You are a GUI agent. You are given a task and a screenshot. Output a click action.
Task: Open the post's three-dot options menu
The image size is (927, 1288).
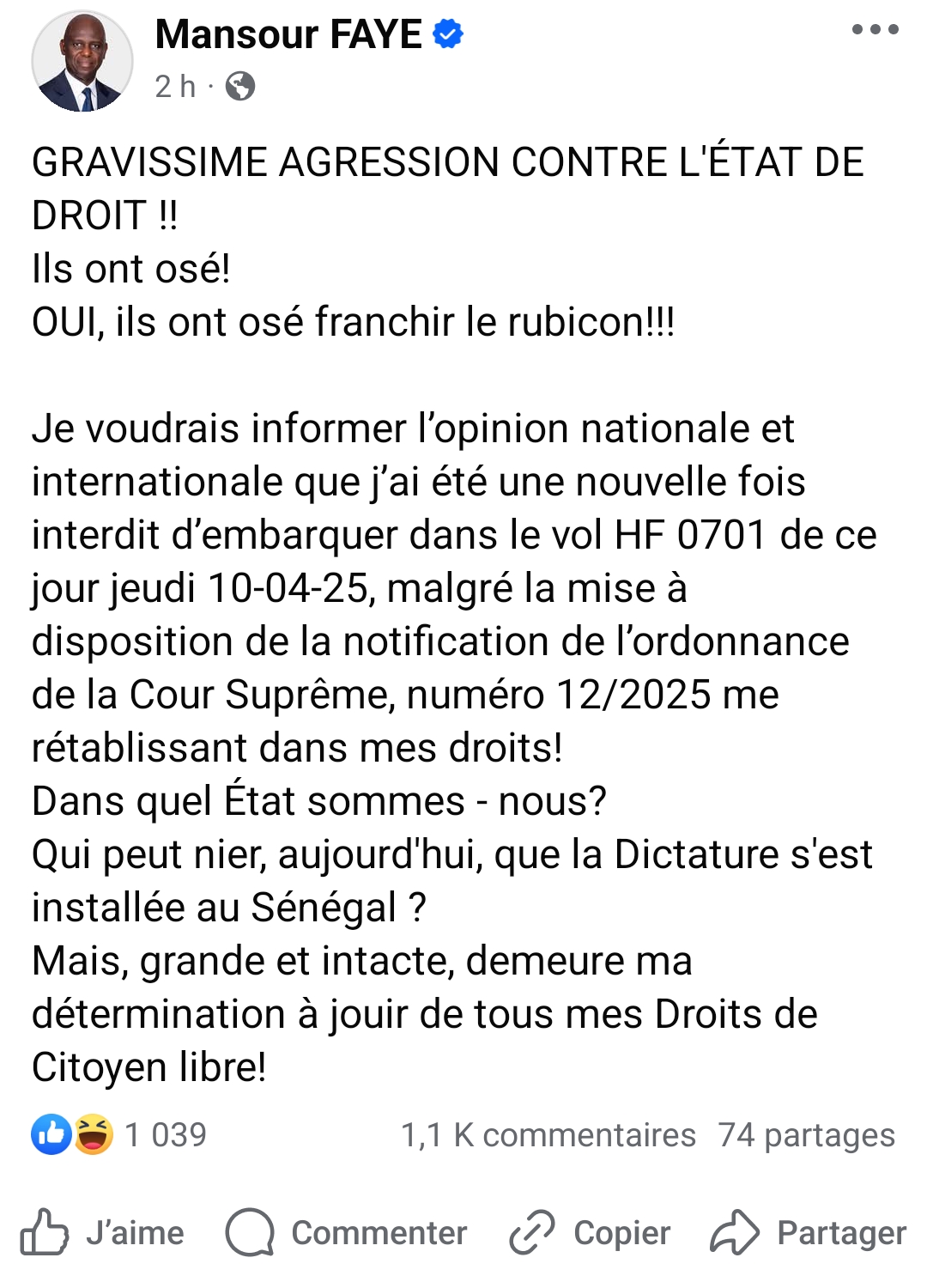pos(875,30)
